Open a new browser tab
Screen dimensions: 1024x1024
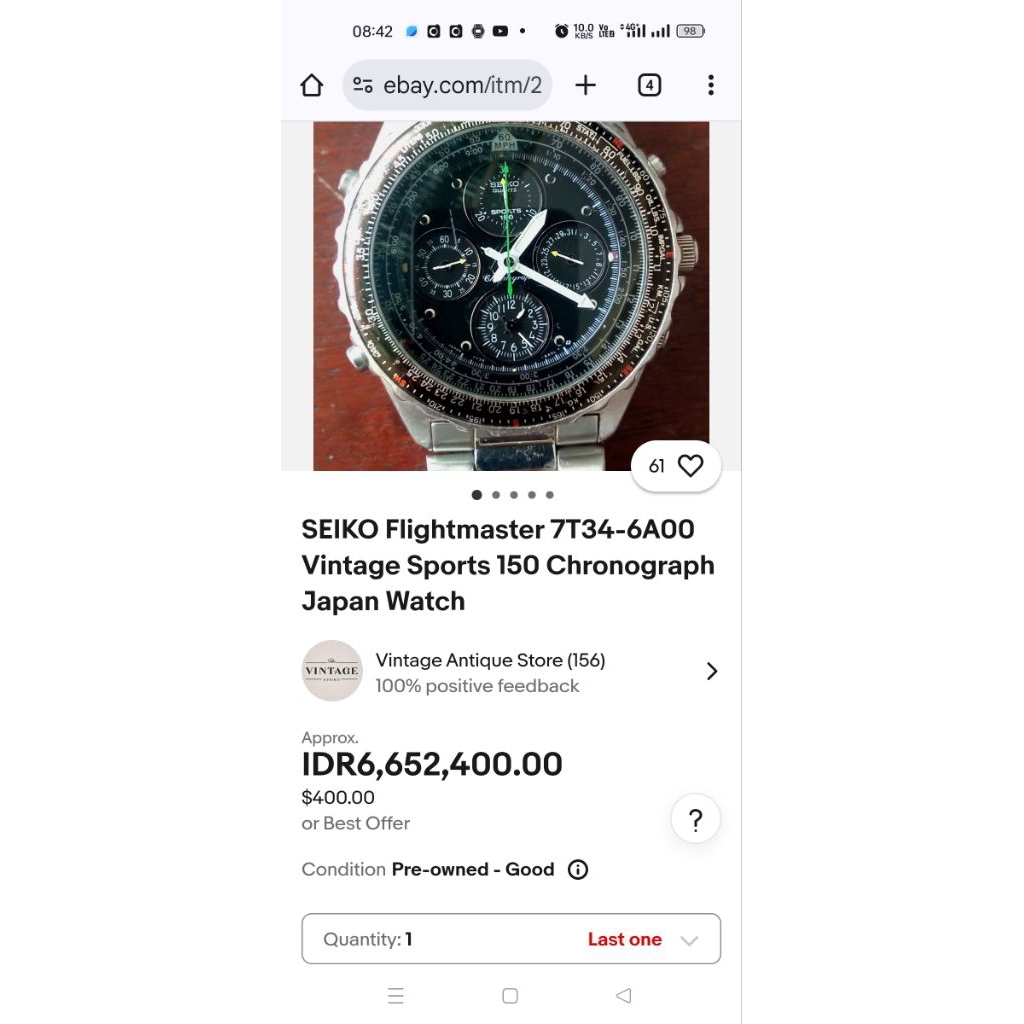pyautogui.click(x=585, y=86)
